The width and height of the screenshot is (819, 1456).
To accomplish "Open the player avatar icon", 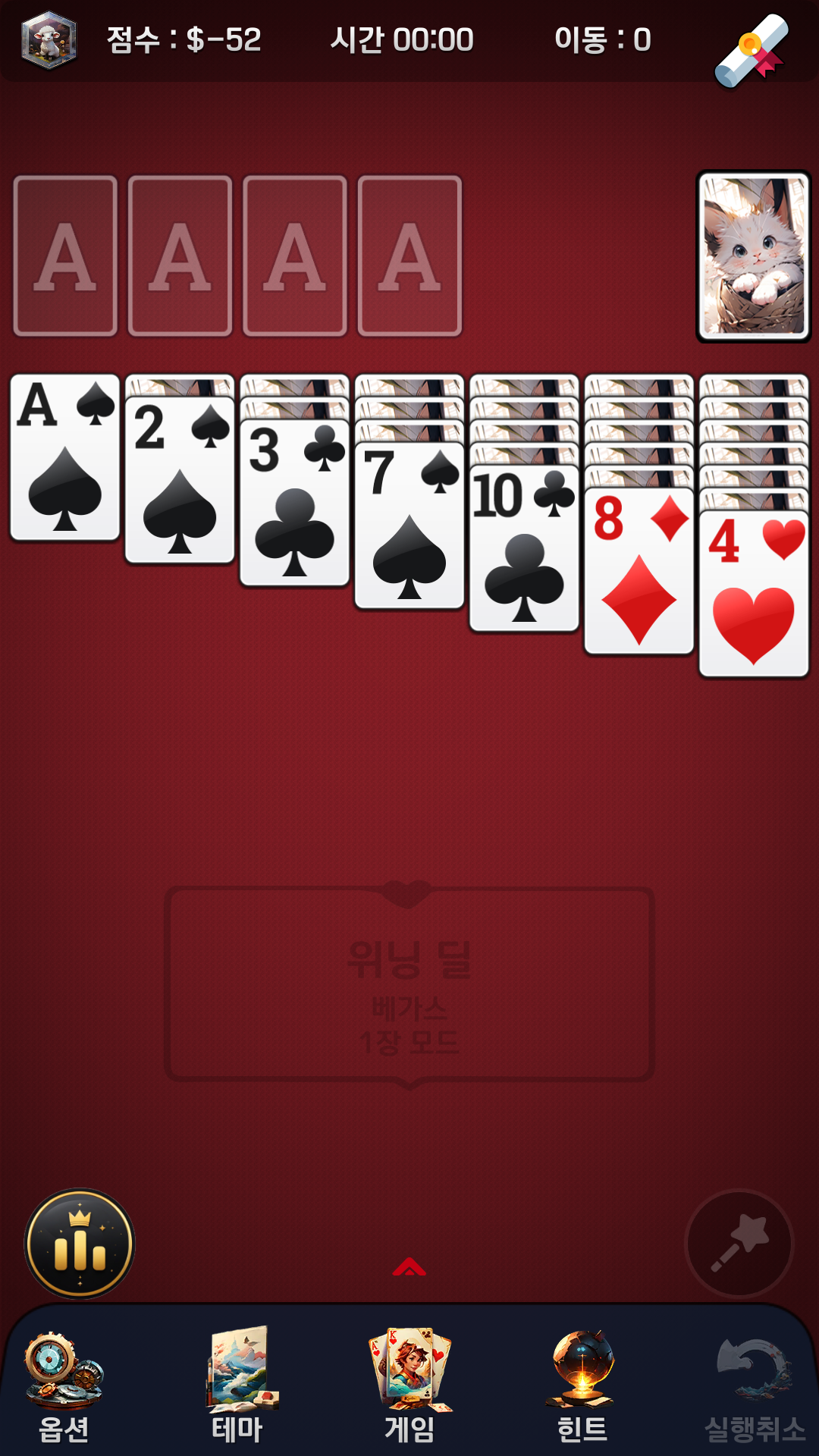I will [49, 39].
